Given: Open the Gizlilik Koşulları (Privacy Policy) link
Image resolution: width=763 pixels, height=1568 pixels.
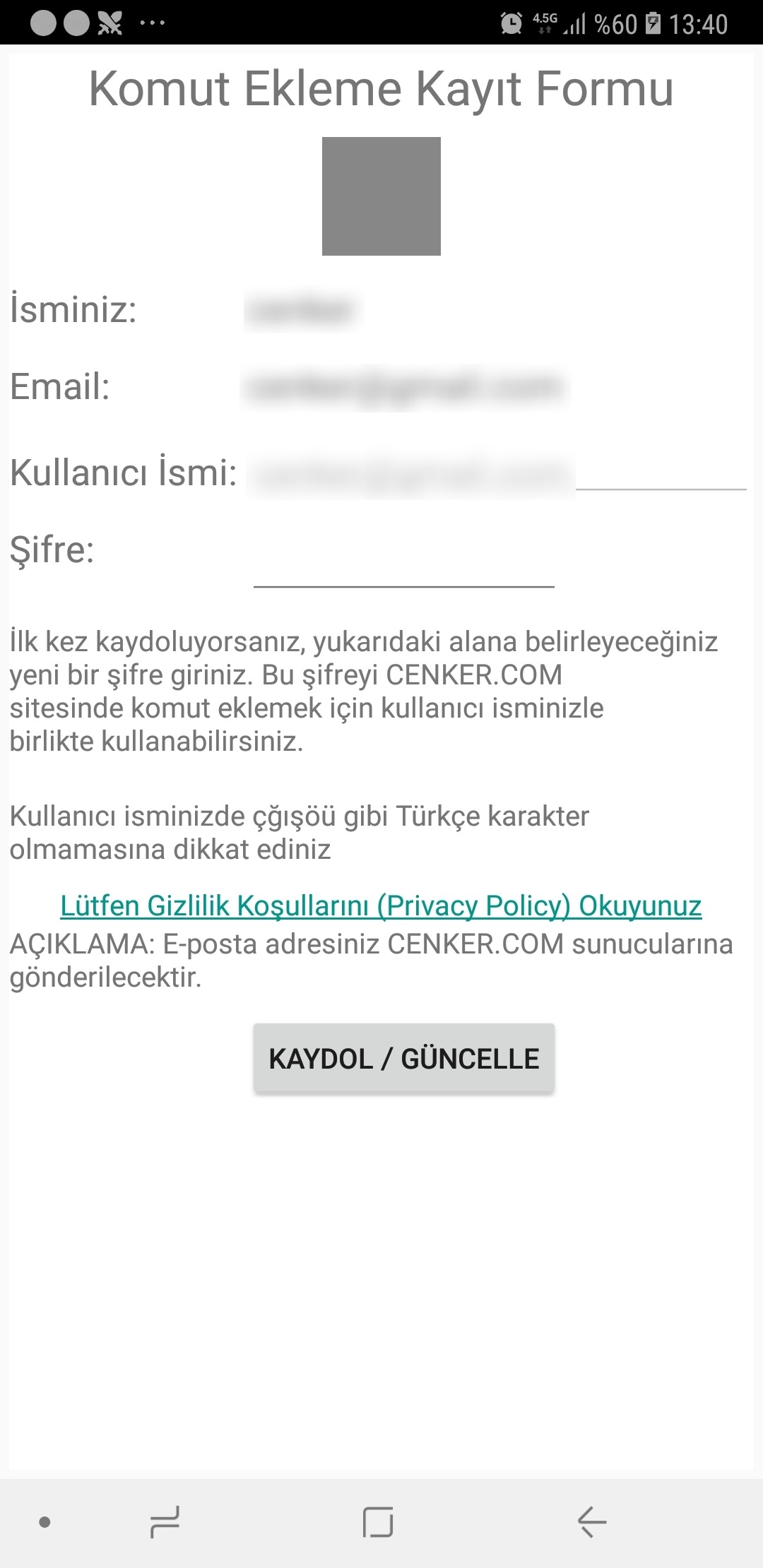Looking at the screenshot, I should (381, 905).
